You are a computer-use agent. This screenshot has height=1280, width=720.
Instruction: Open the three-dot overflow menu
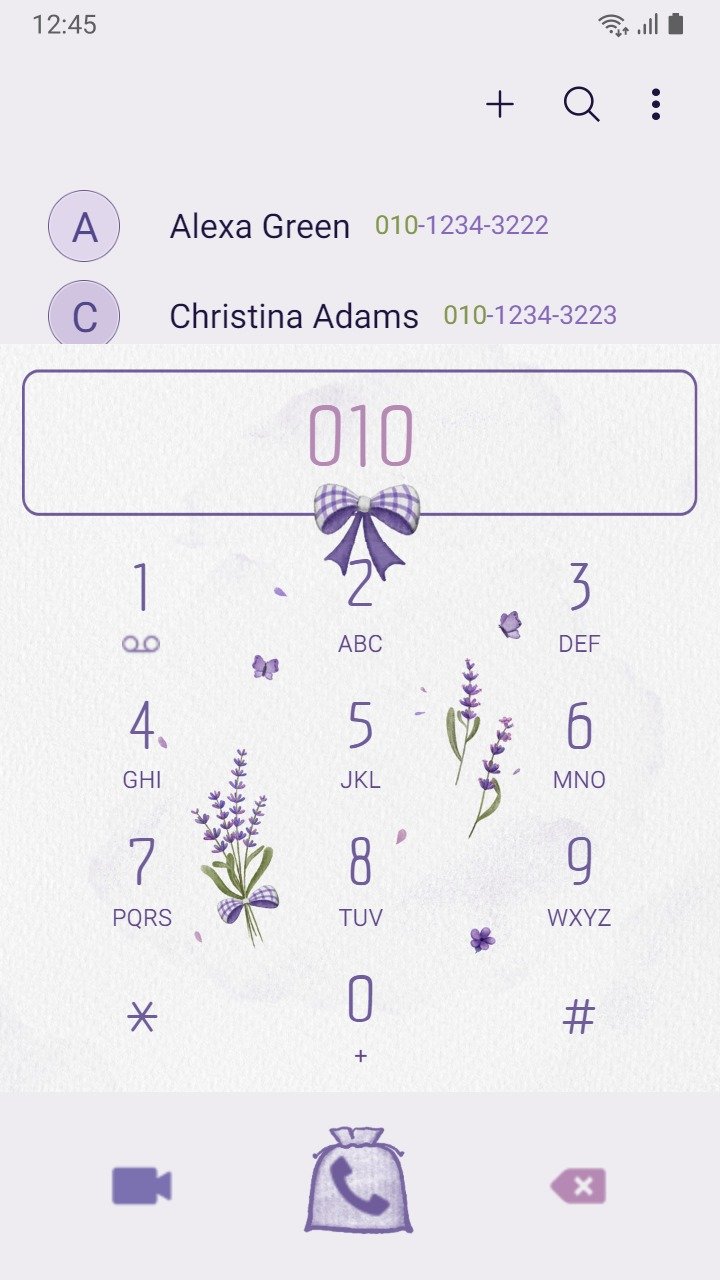pos(655,104)
